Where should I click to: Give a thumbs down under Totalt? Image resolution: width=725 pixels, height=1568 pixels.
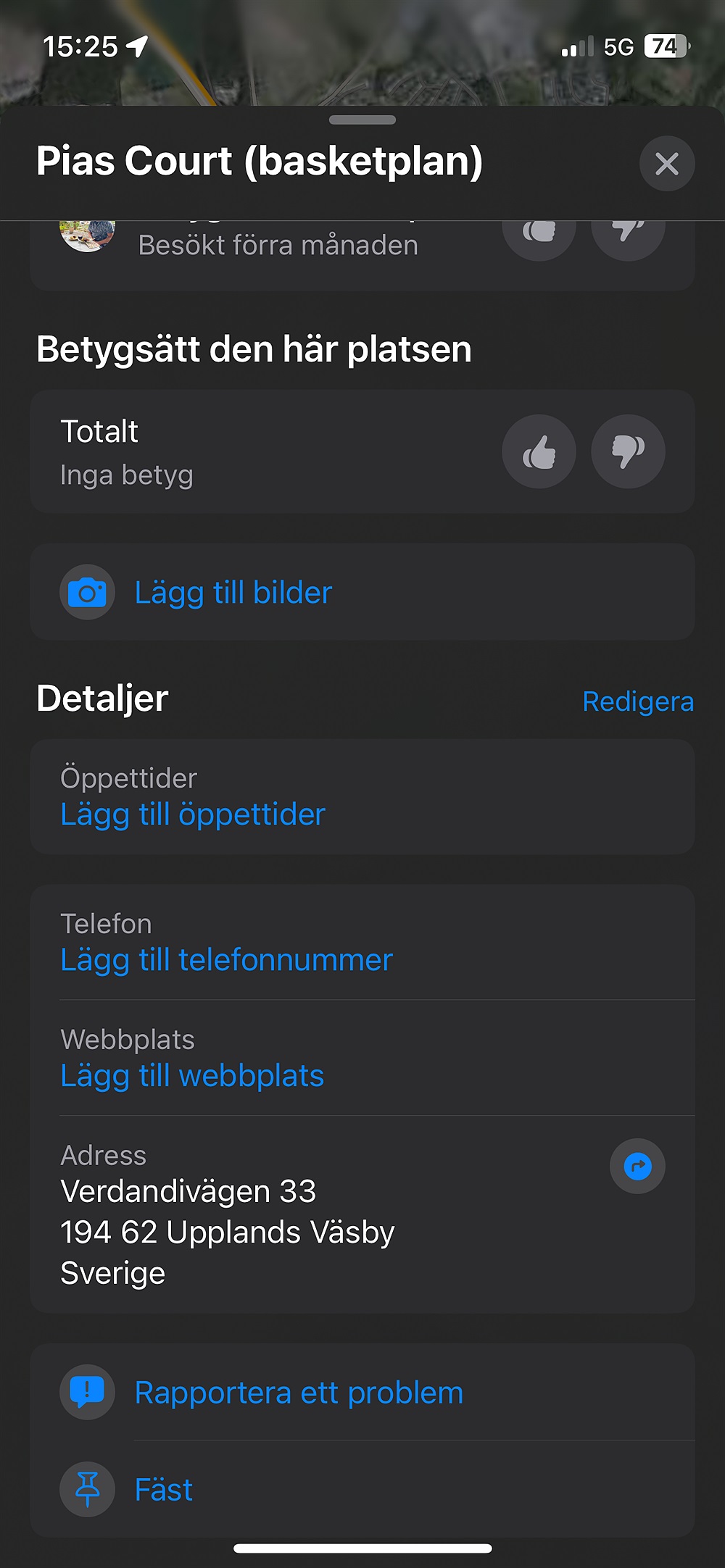pyautogui.click(x=628, y=452)
